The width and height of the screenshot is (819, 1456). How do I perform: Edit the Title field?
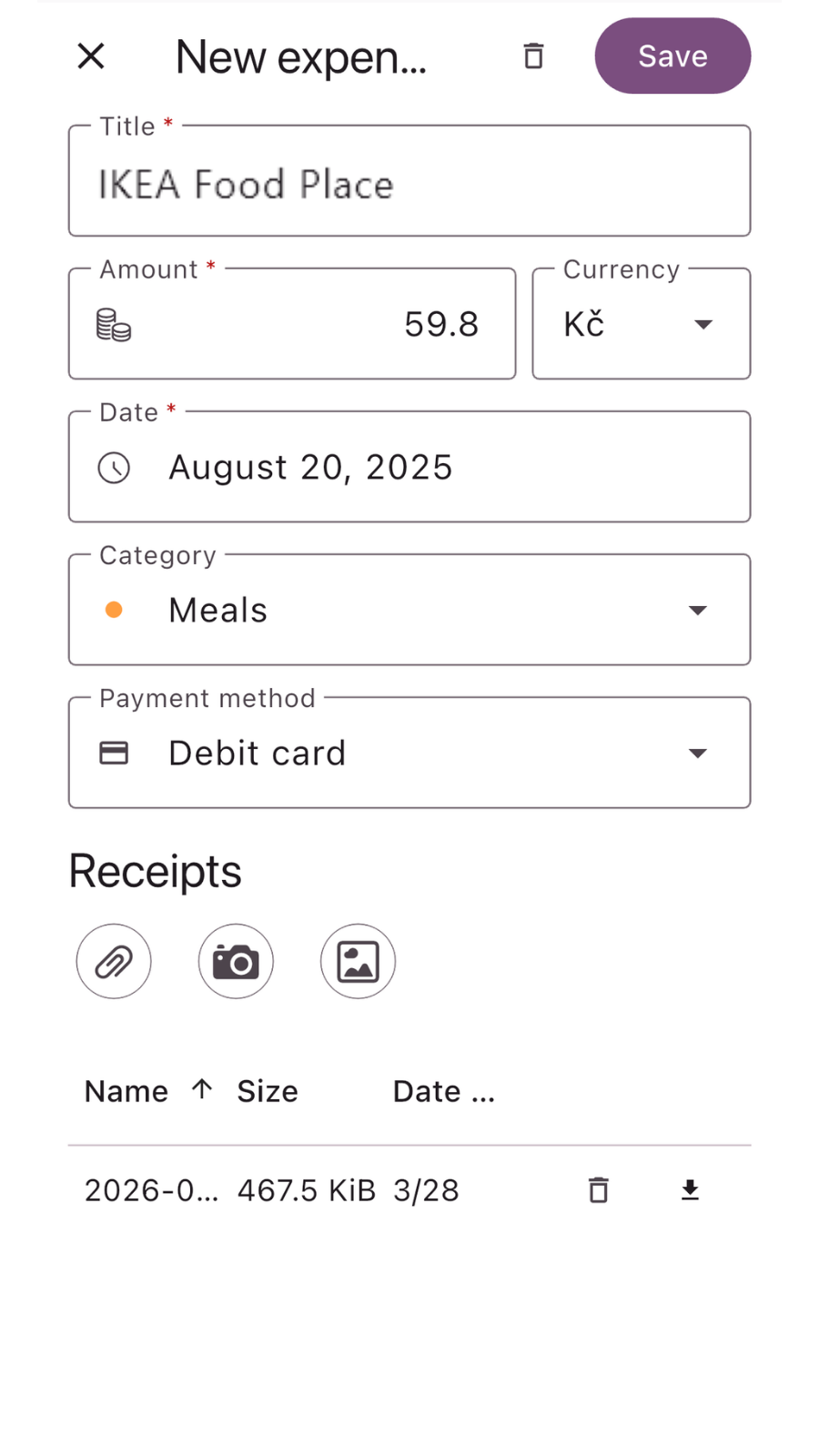tap(409, 185)
